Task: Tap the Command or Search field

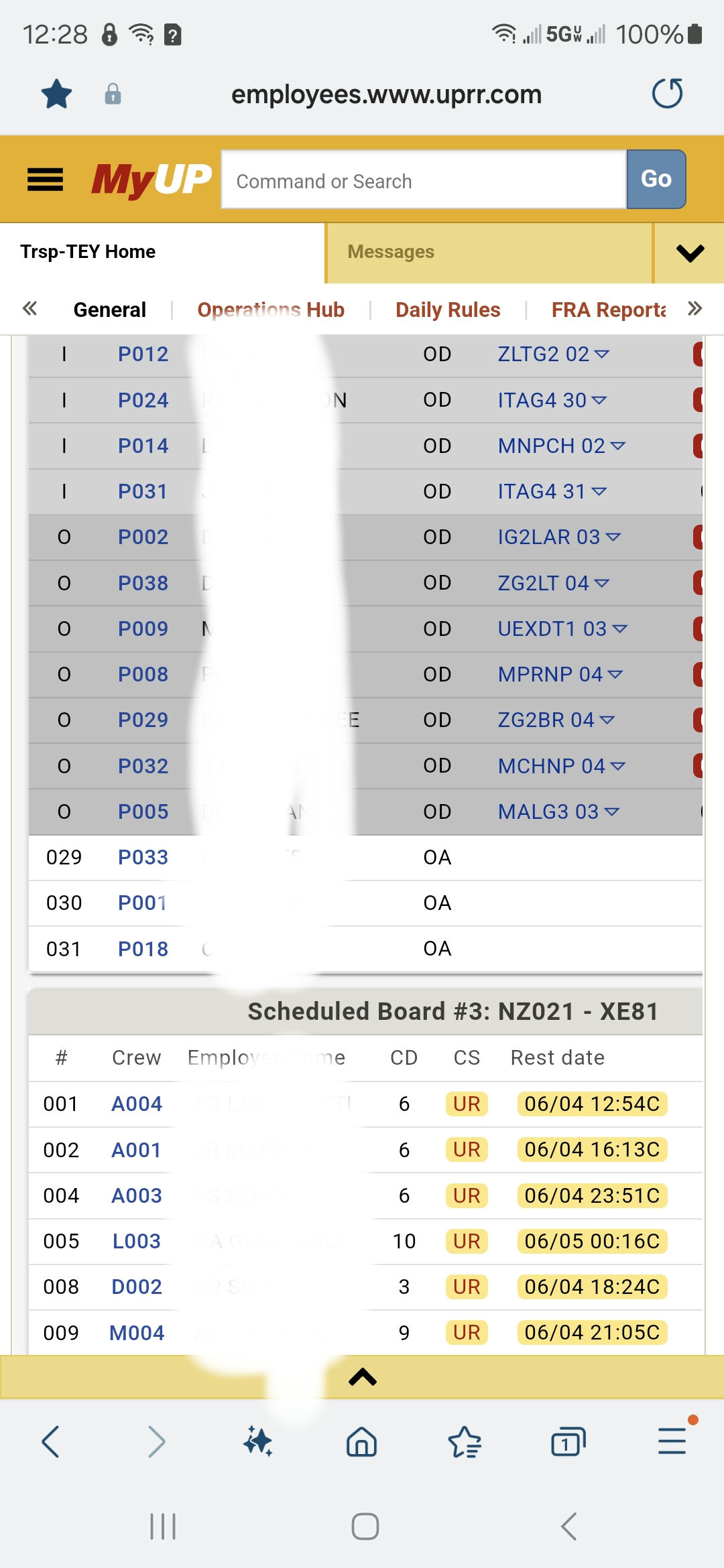Action: 424,180
